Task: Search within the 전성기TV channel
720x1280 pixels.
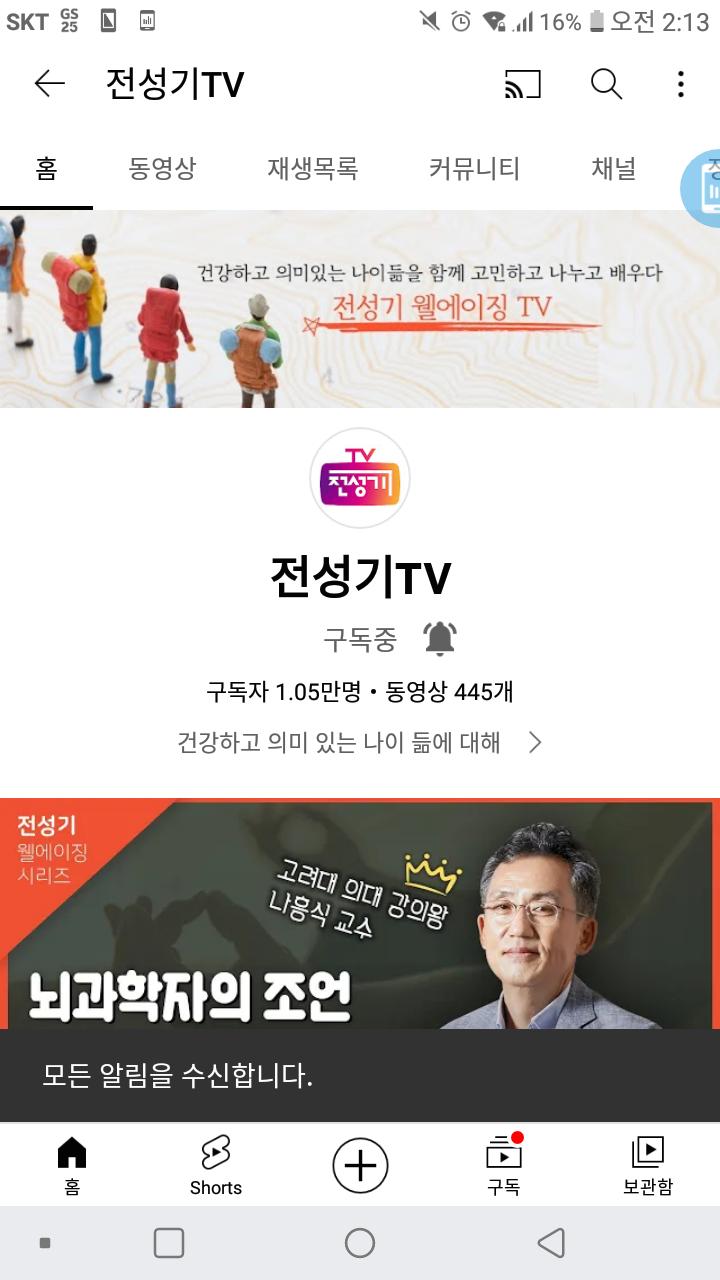Action: [606, 84]
